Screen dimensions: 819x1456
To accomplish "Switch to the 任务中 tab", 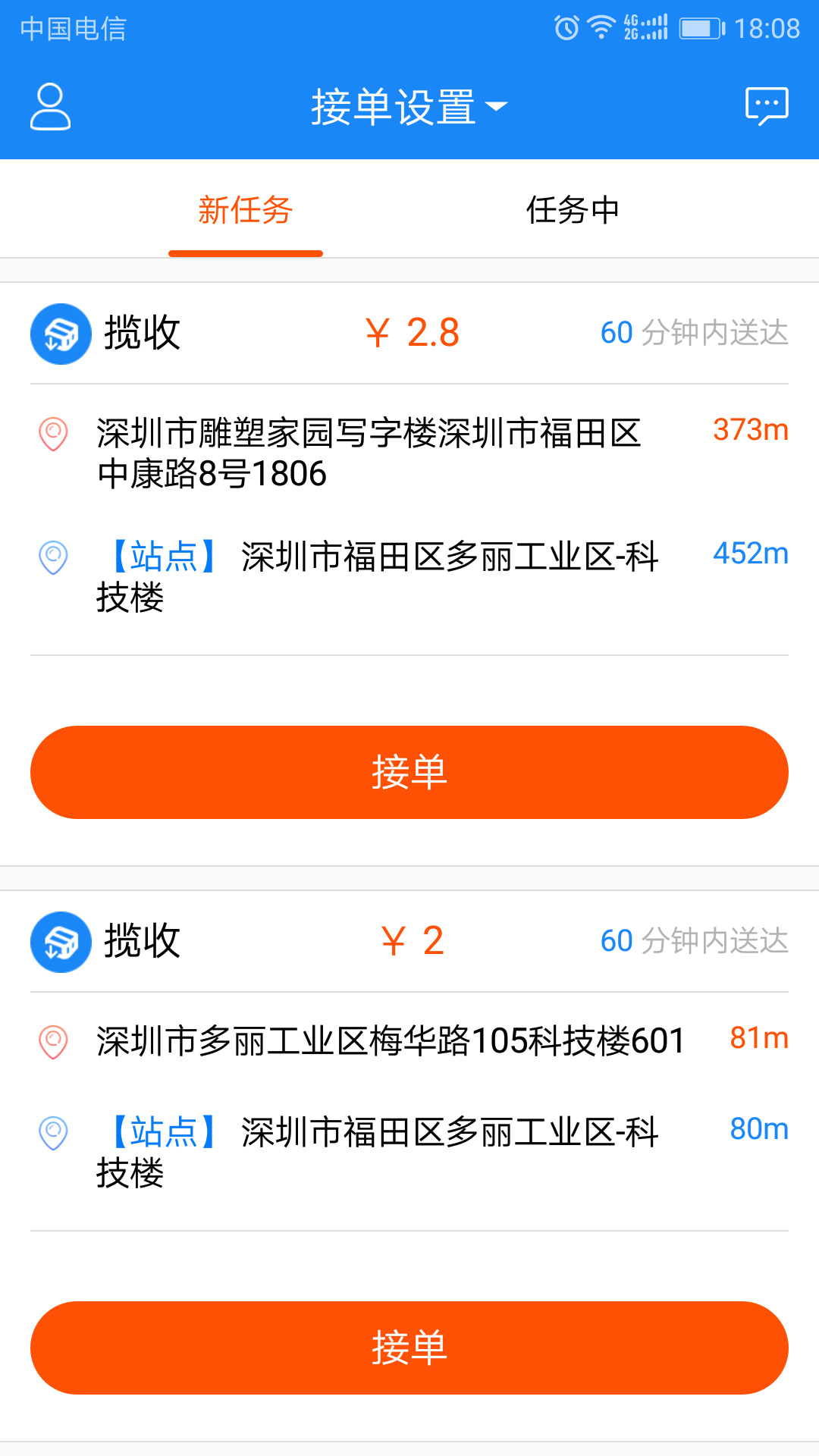I will coord(573,211).
